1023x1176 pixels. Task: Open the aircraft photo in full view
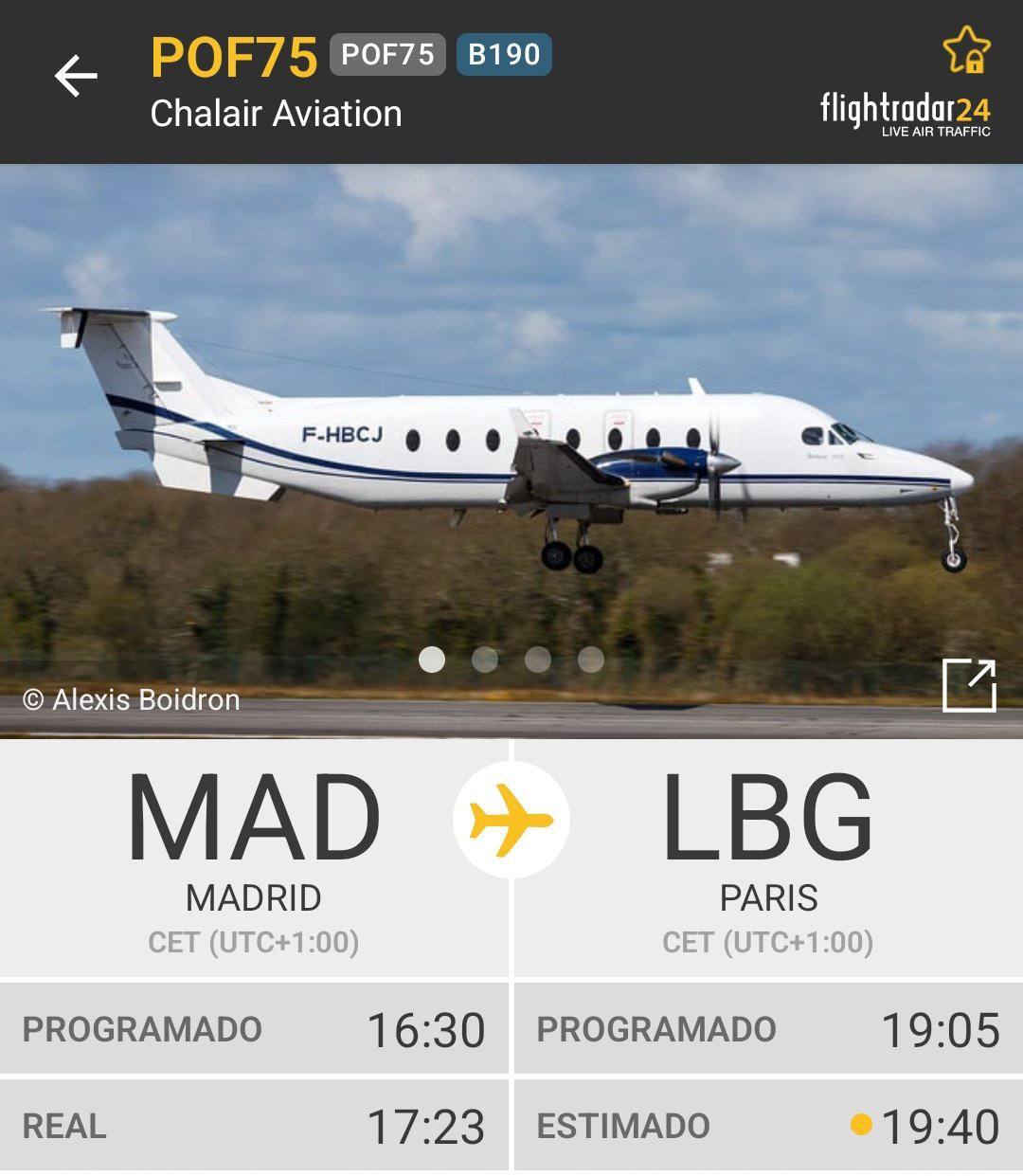969,684
